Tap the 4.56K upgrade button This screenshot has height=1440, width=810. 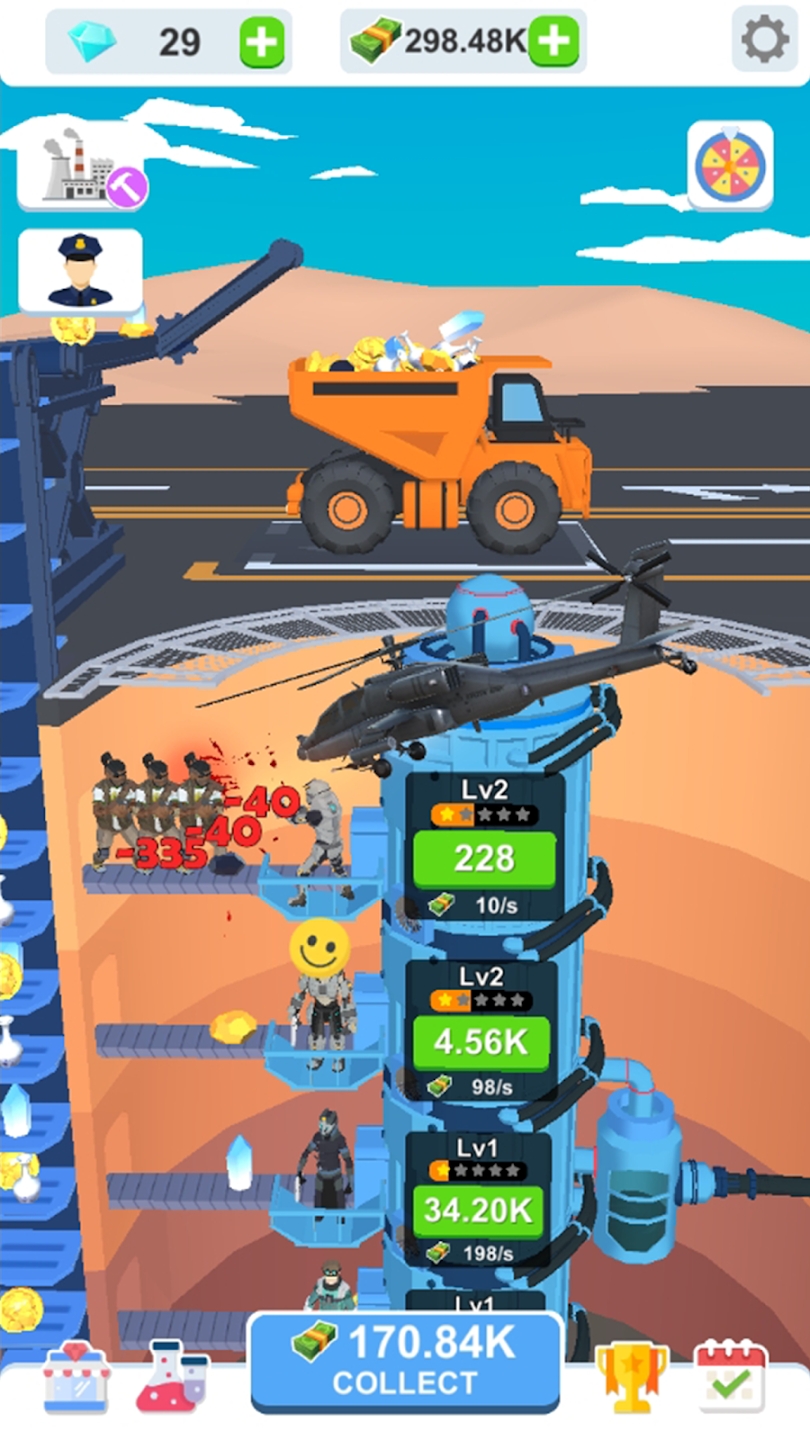click(x=481, y=1042)
